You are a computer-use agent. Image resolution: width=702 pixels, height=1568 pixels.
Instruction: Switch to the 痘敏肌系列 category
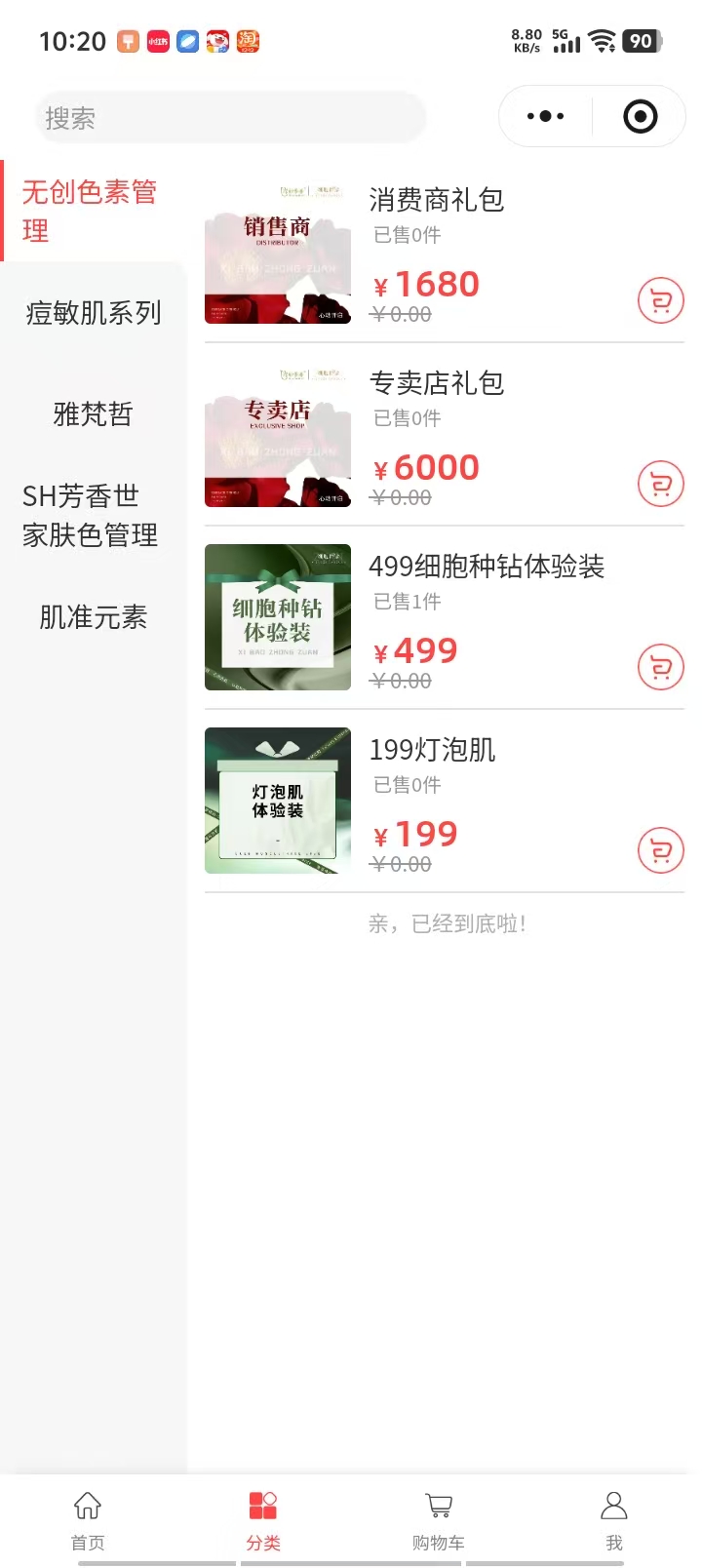point(93,313)
